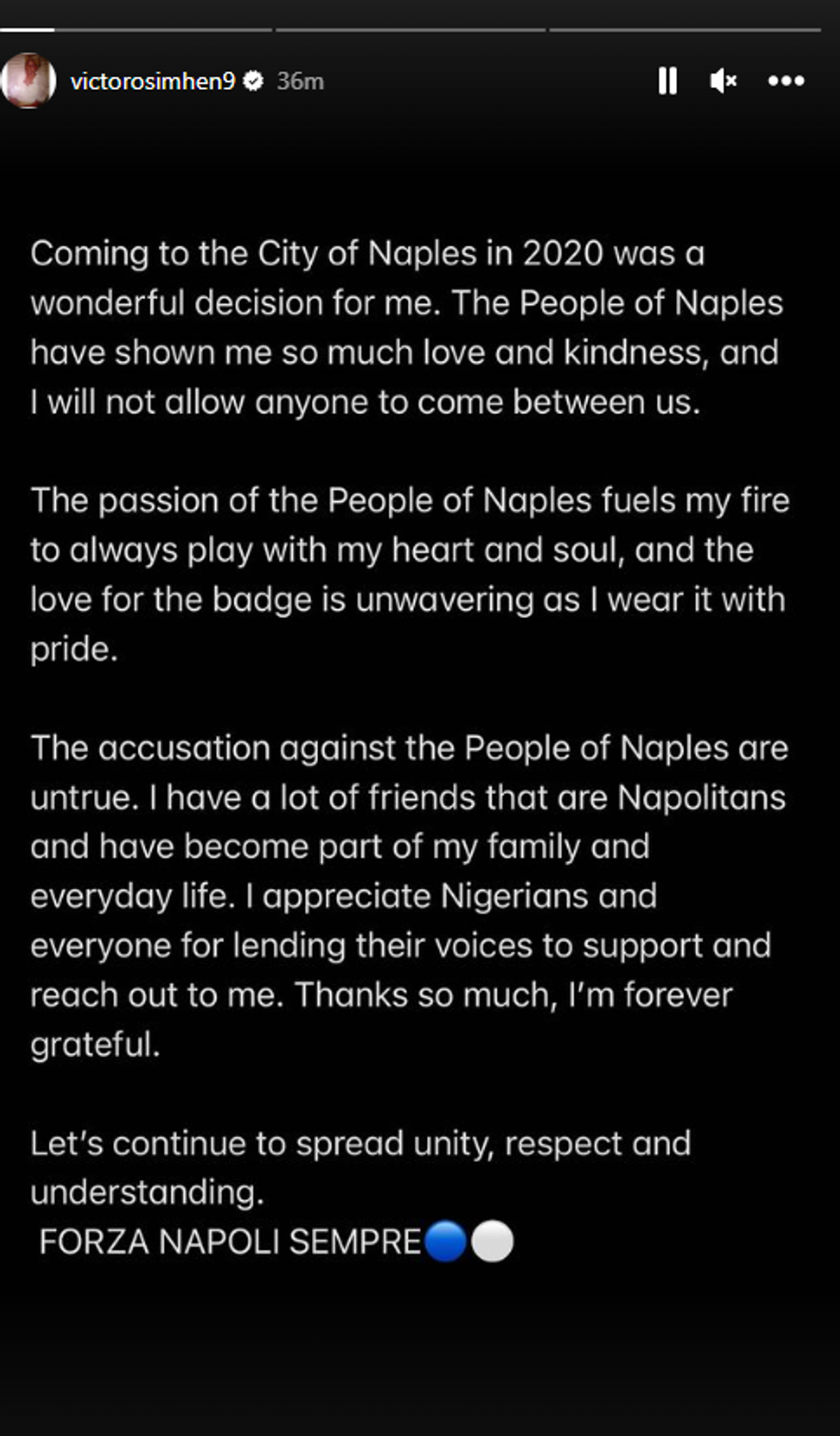Unmute the story audio

click(x=723, y=81)
